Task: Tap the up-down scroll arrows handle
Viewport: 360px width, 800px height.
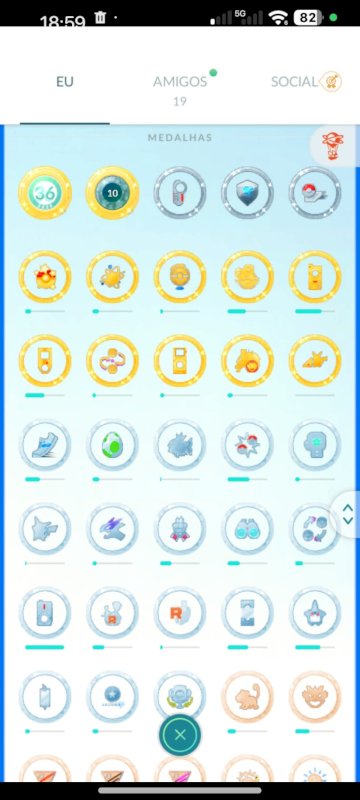Action: (348, 514)
